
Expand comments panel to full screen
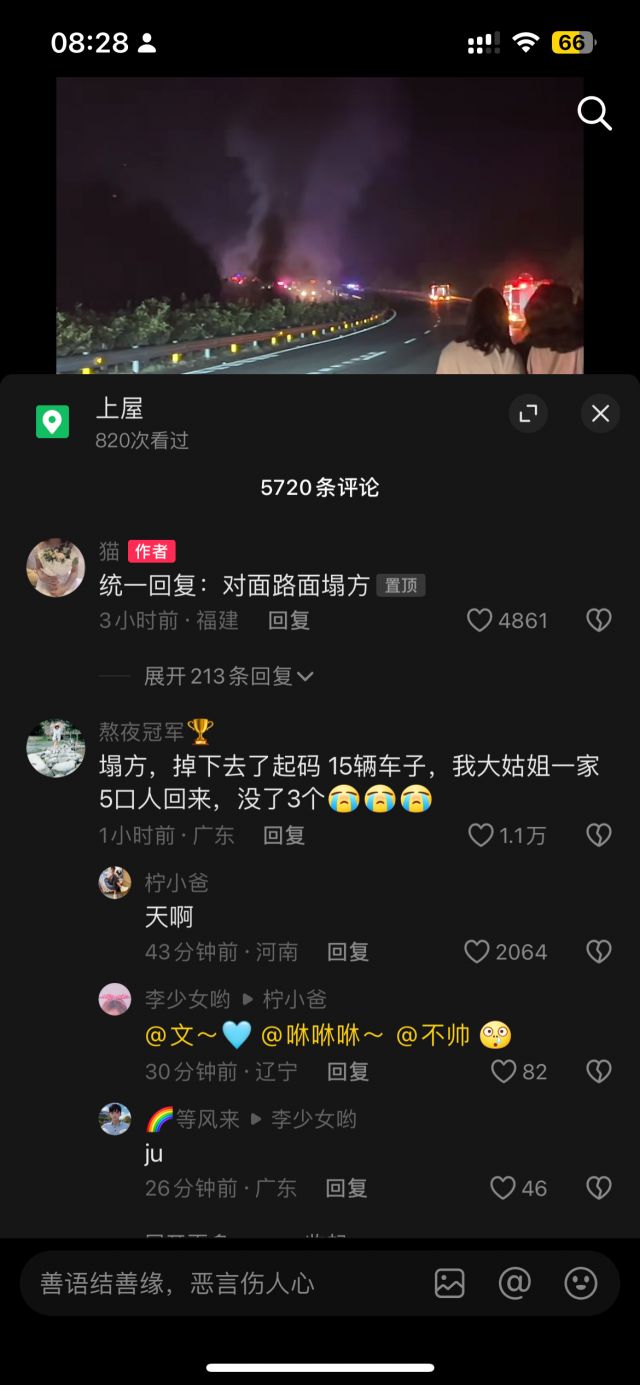[x=528, y=414]
